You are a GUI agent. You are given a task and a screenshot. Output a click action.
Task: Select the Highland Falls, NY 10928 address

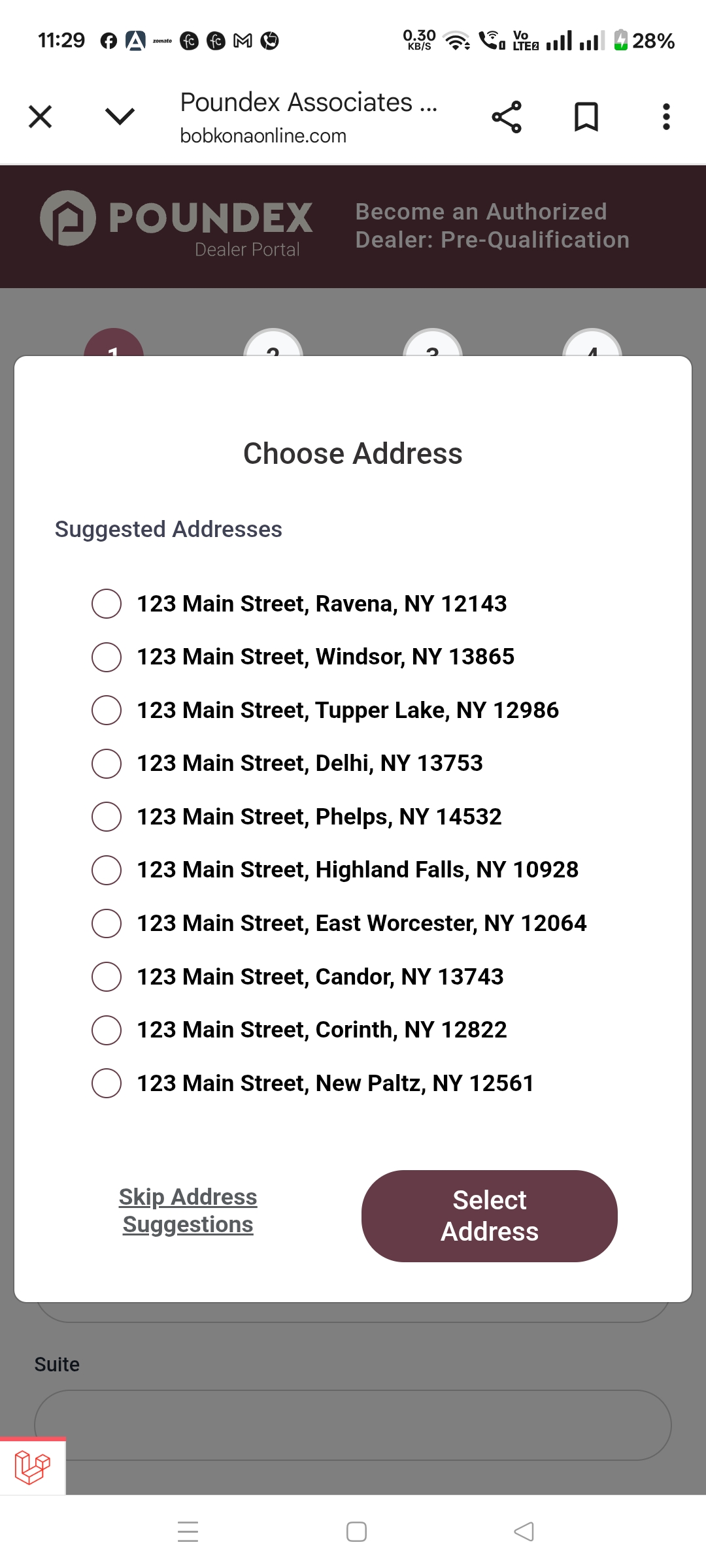coord(107,870)
